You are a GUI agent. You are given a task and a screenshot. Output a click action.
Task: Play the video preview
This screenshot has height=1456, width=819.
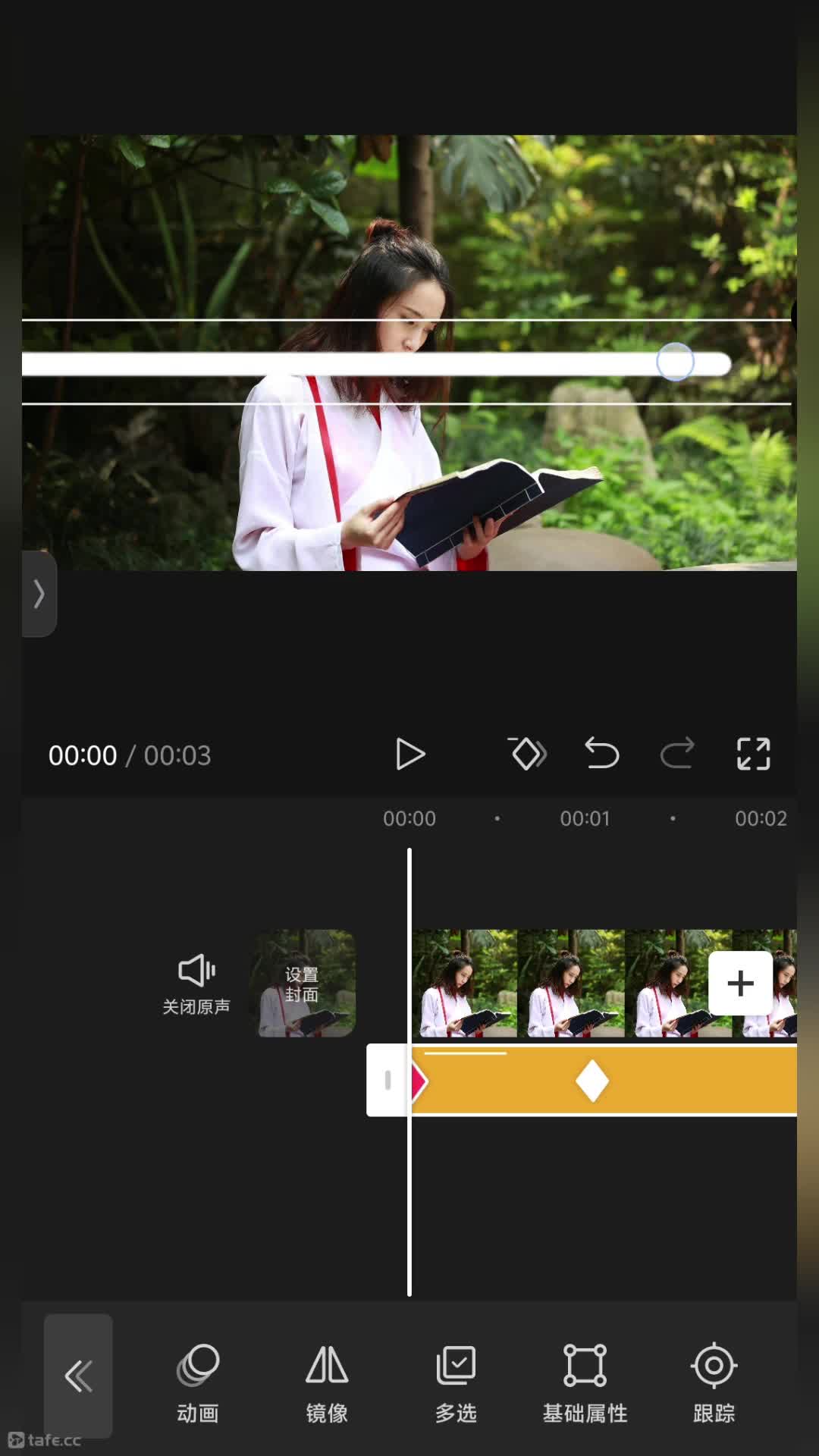[x=410, y=755]
